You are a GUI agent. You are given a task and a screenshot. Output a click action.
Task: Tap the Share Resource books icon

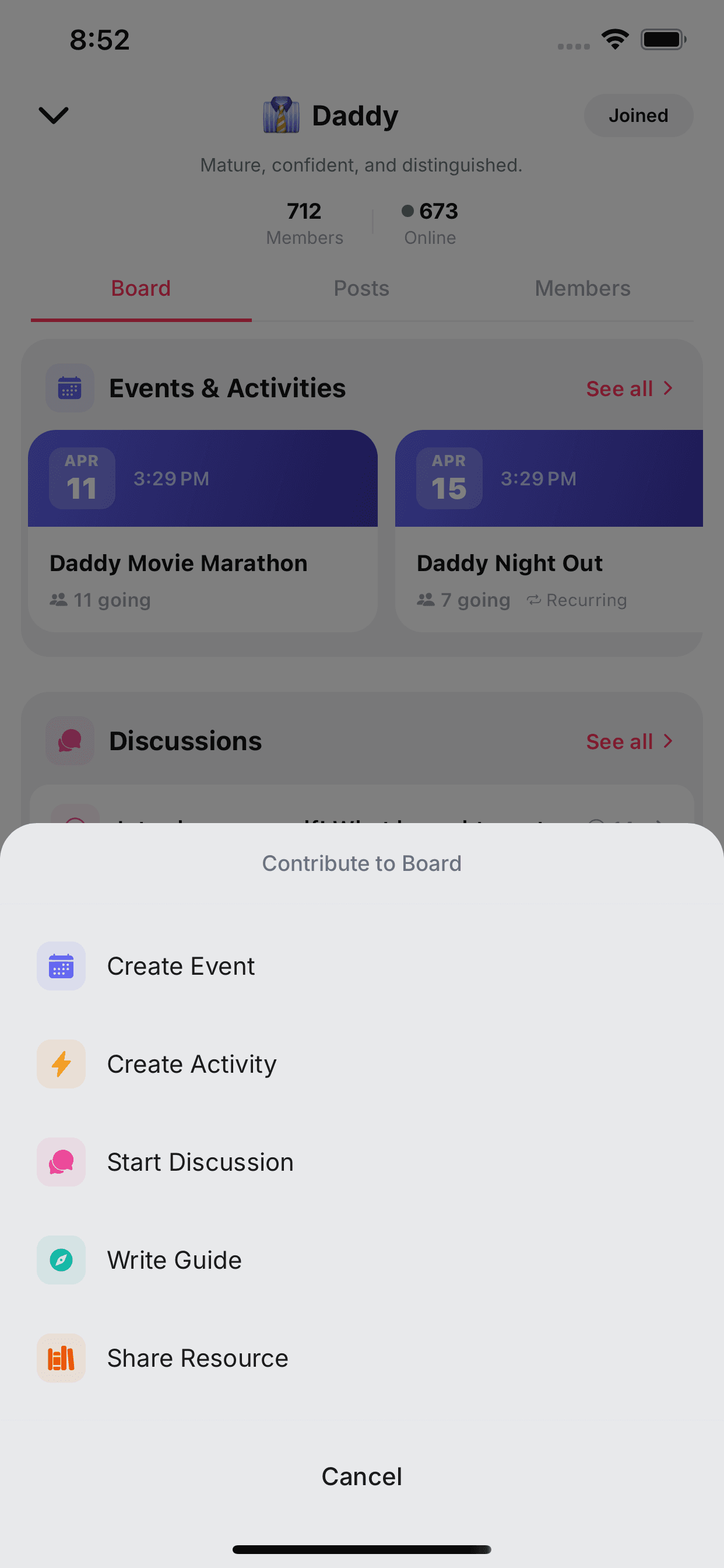[61, 1358]
